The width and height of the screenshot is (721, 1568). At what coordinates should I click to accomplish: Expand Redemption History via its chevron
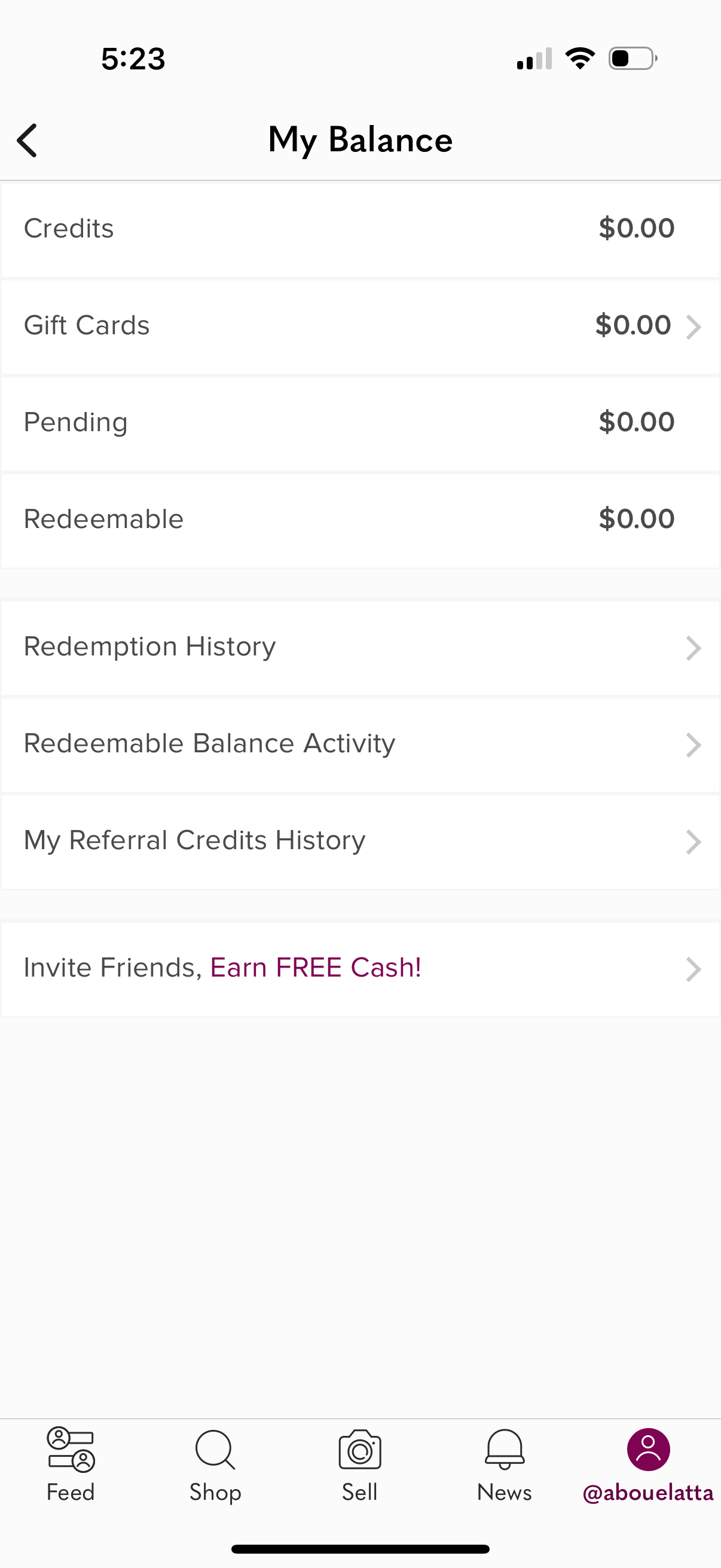[x=693, y=648]
